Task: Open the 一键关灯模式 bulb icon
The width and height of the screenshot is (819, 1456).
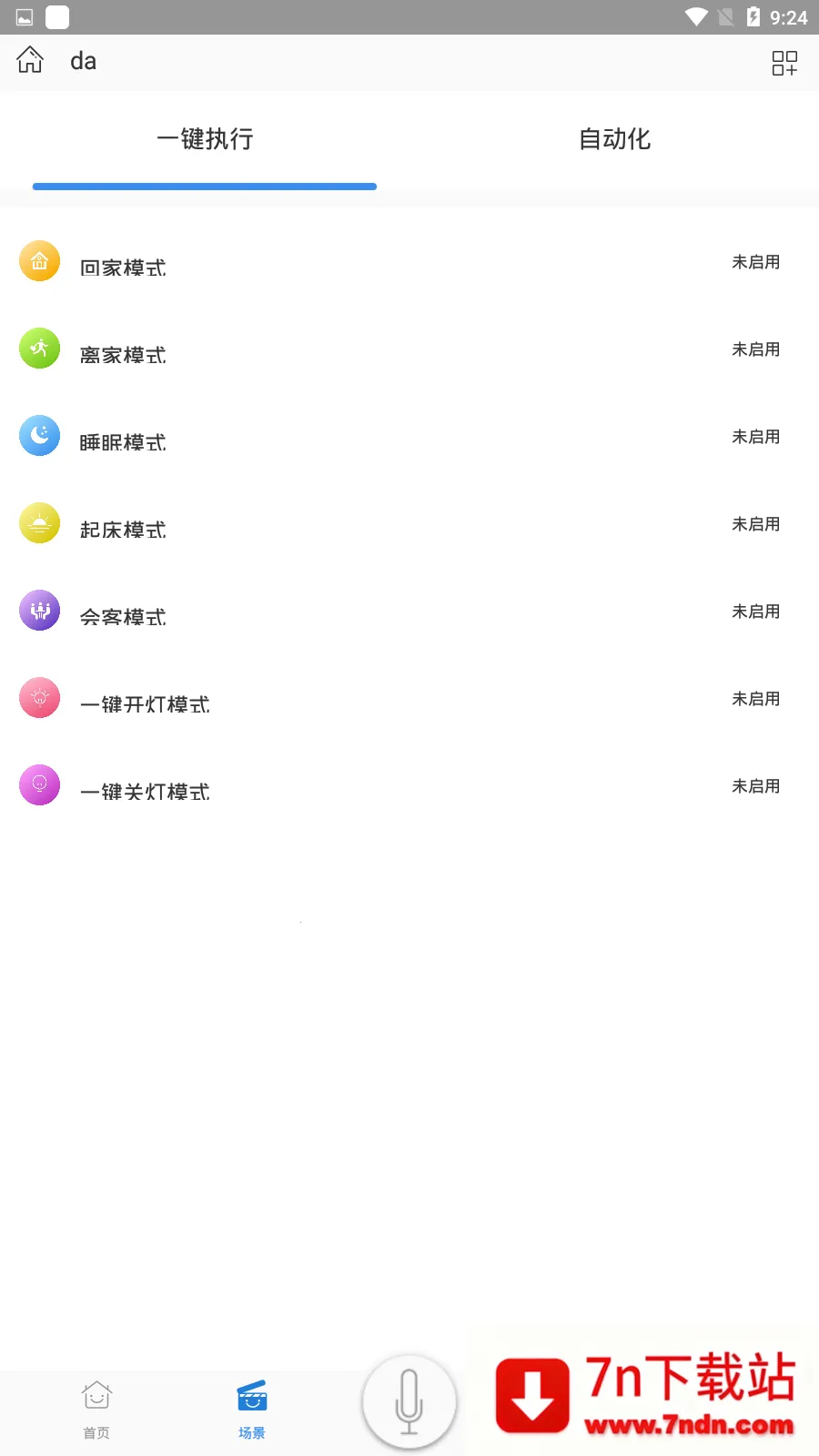Action: tap(39, 784)
